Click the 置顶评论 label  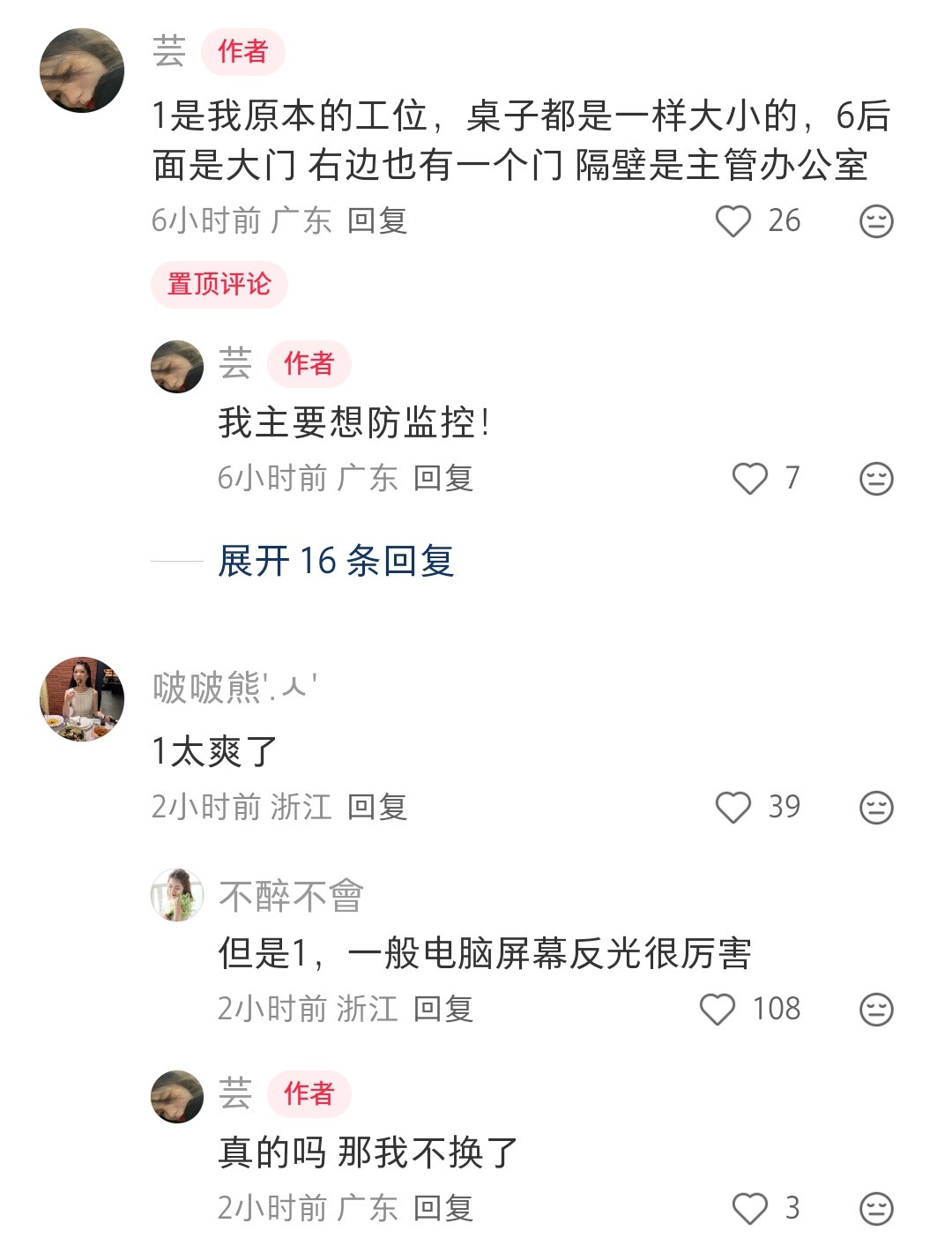pos(219,282)
